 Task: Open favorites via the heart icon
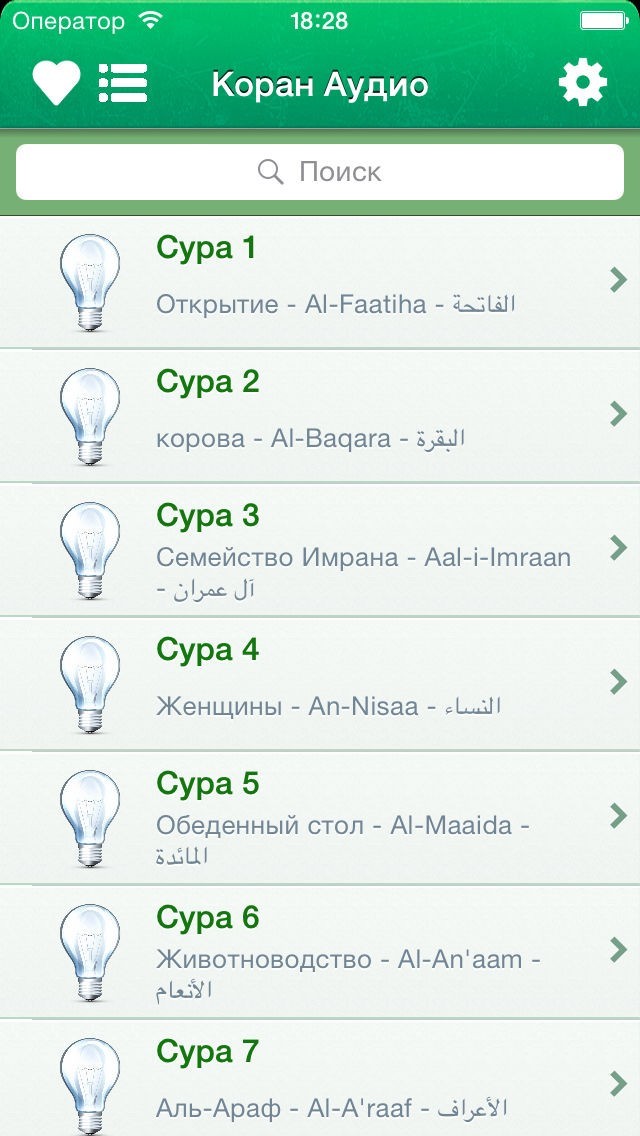tap(56, 83)
